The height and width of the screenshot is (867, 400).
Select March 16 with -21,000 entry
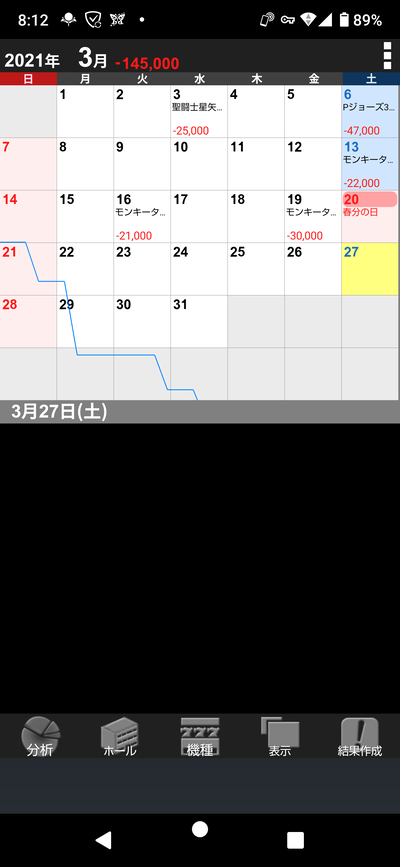coord(142,216)
